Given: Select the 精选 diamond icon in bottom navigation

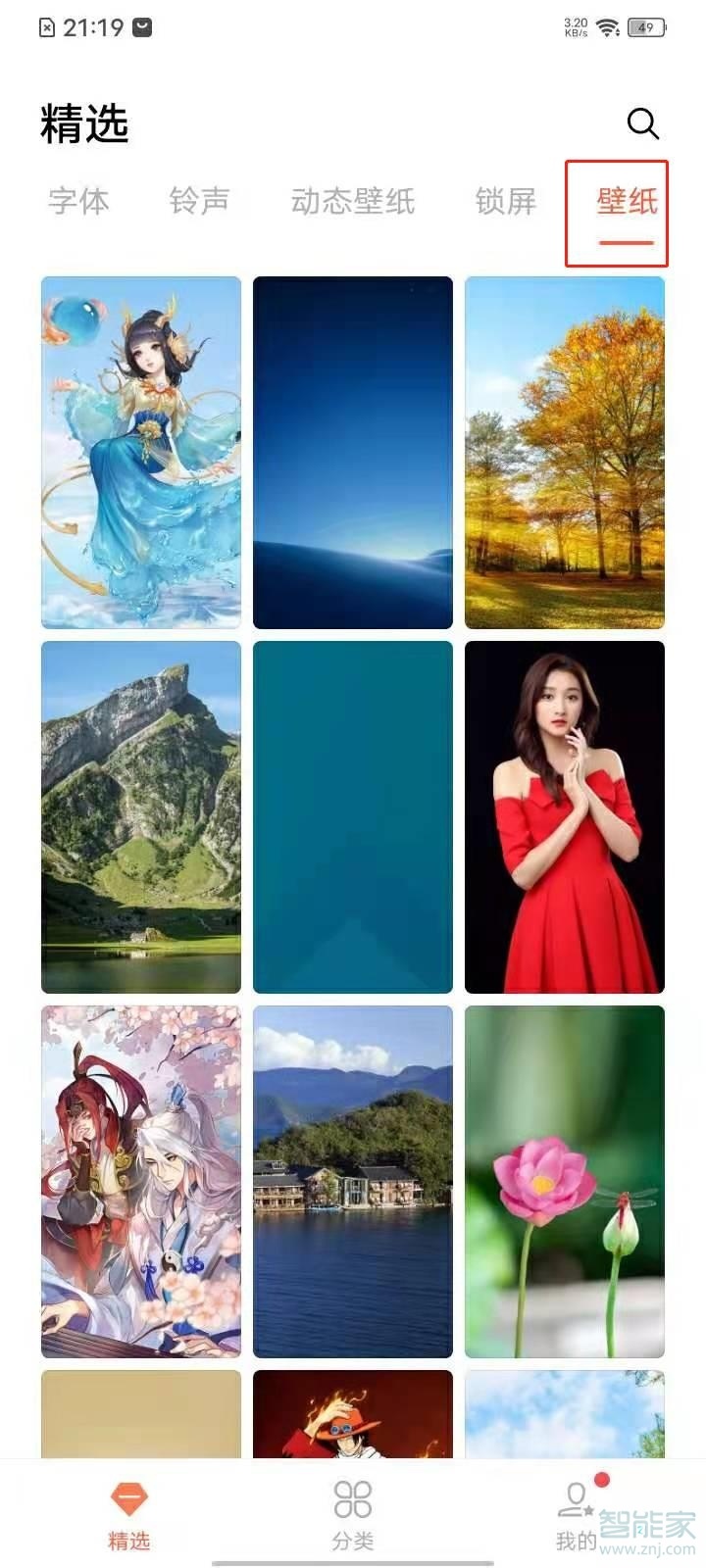Looking at the screenshot, I should 130,1495.
